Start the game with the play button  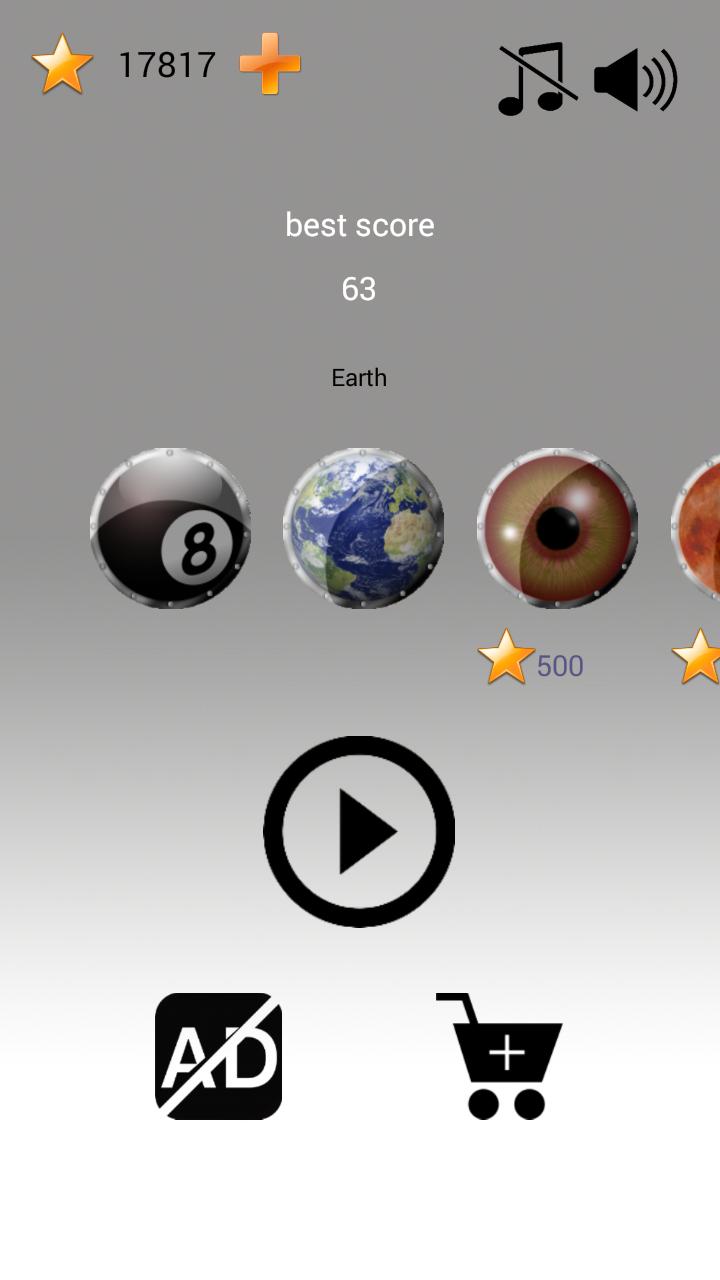(359, 831)
